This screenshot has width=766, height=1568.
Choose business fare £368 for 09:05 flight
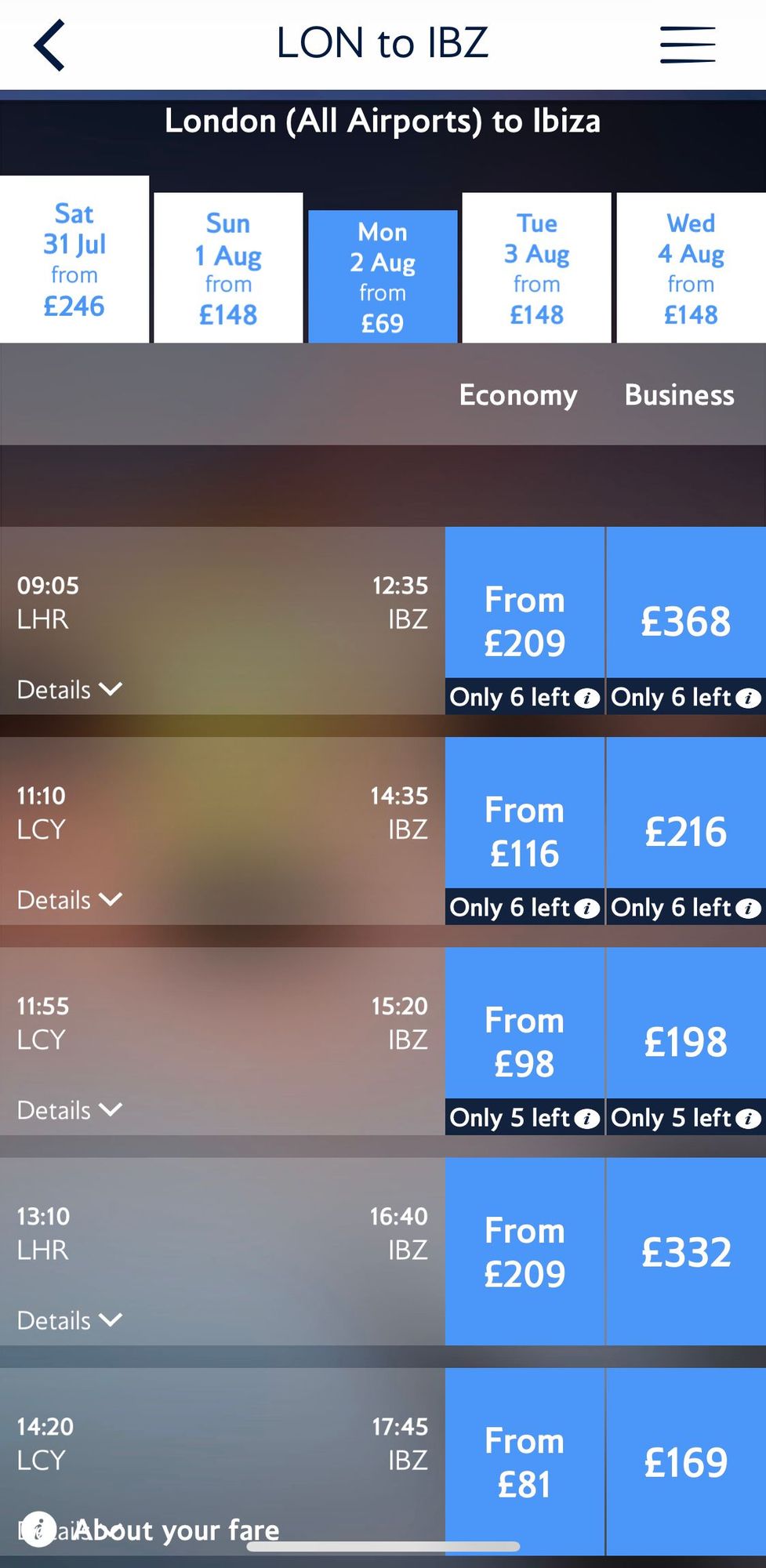click(x=686, y=621)
